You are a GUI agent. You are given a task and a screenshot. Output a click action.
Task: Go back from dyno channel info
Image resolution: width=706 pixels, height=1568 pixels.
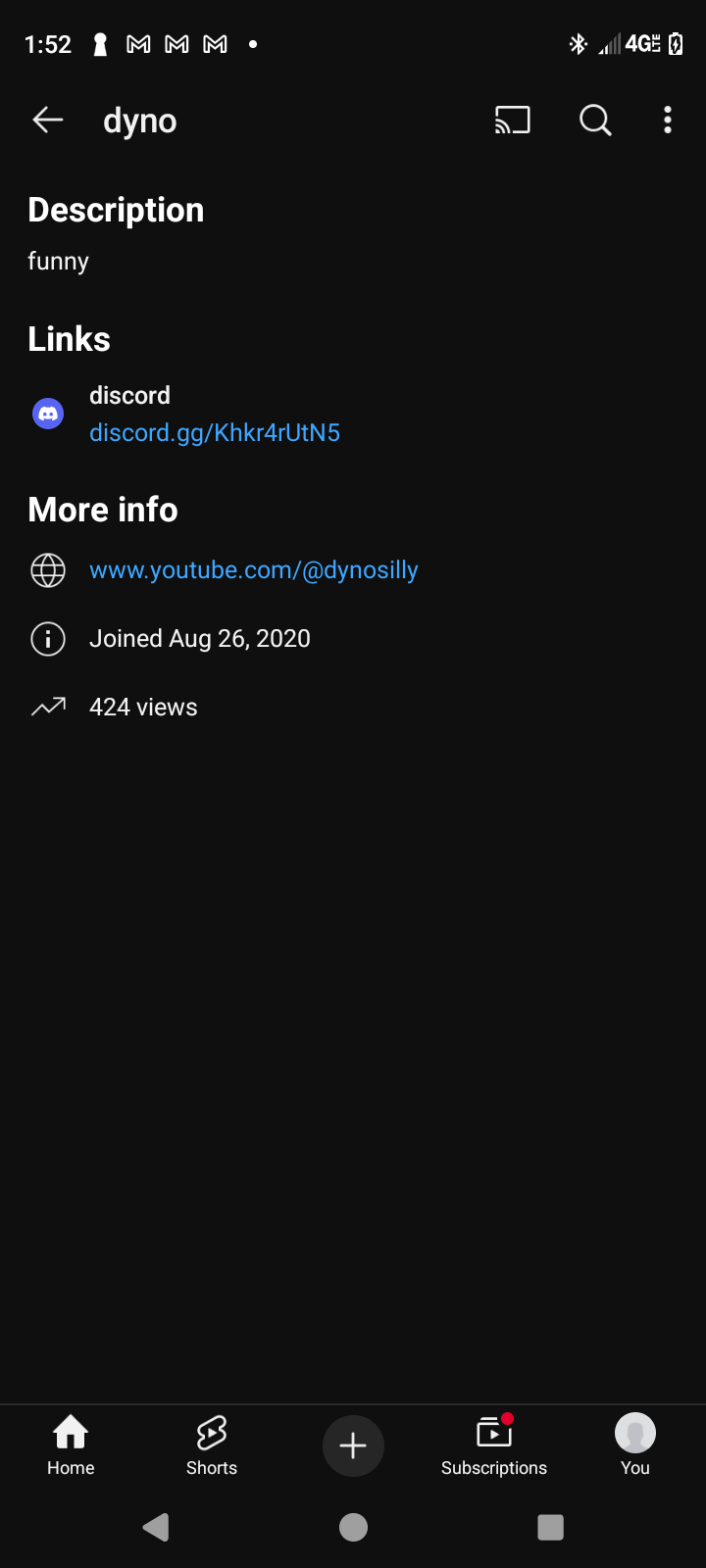[48, 121]
